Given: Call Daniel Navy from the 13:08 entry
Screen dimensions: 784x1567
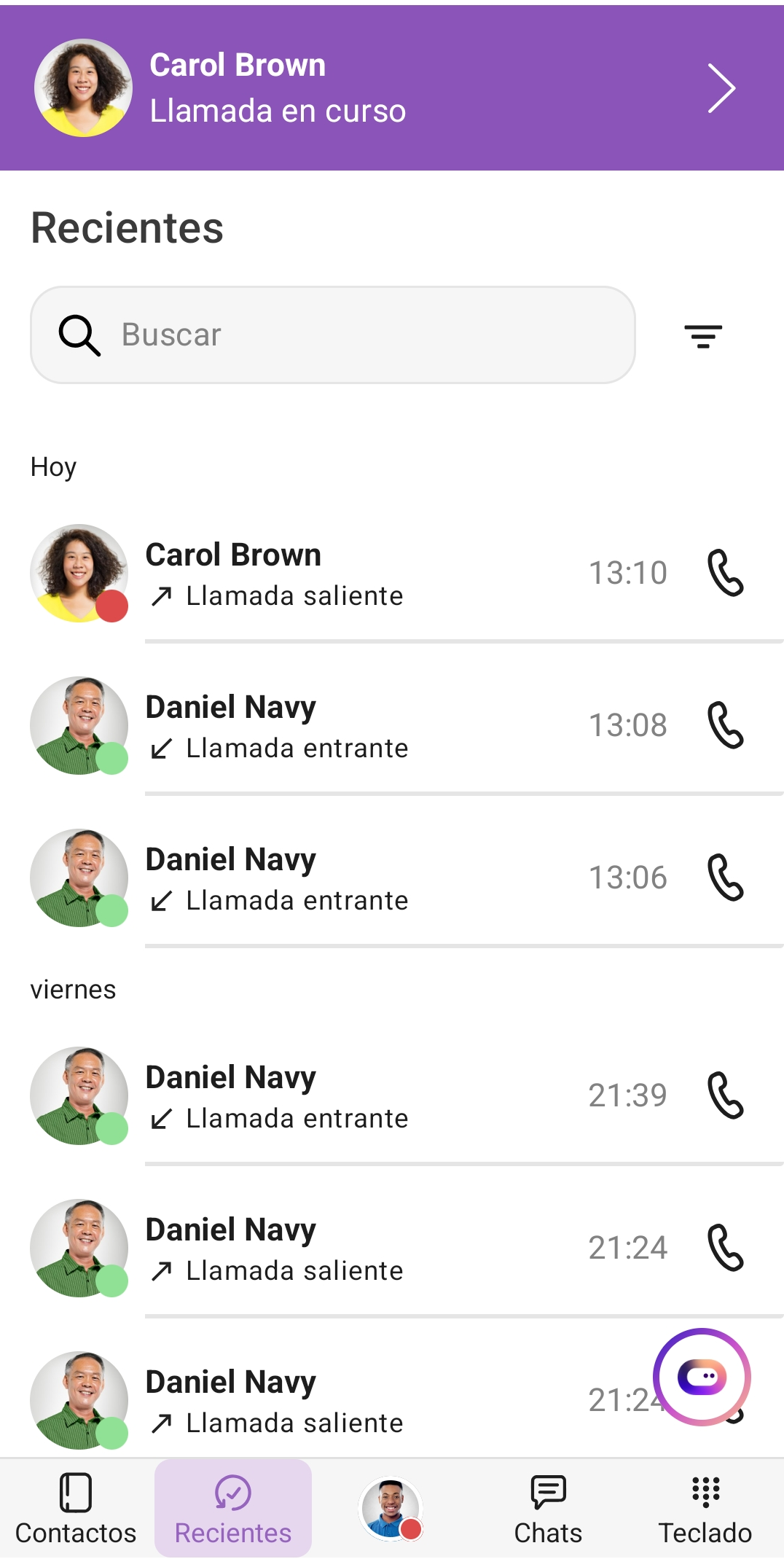Looking at the screenshot, I should [726, 725].
